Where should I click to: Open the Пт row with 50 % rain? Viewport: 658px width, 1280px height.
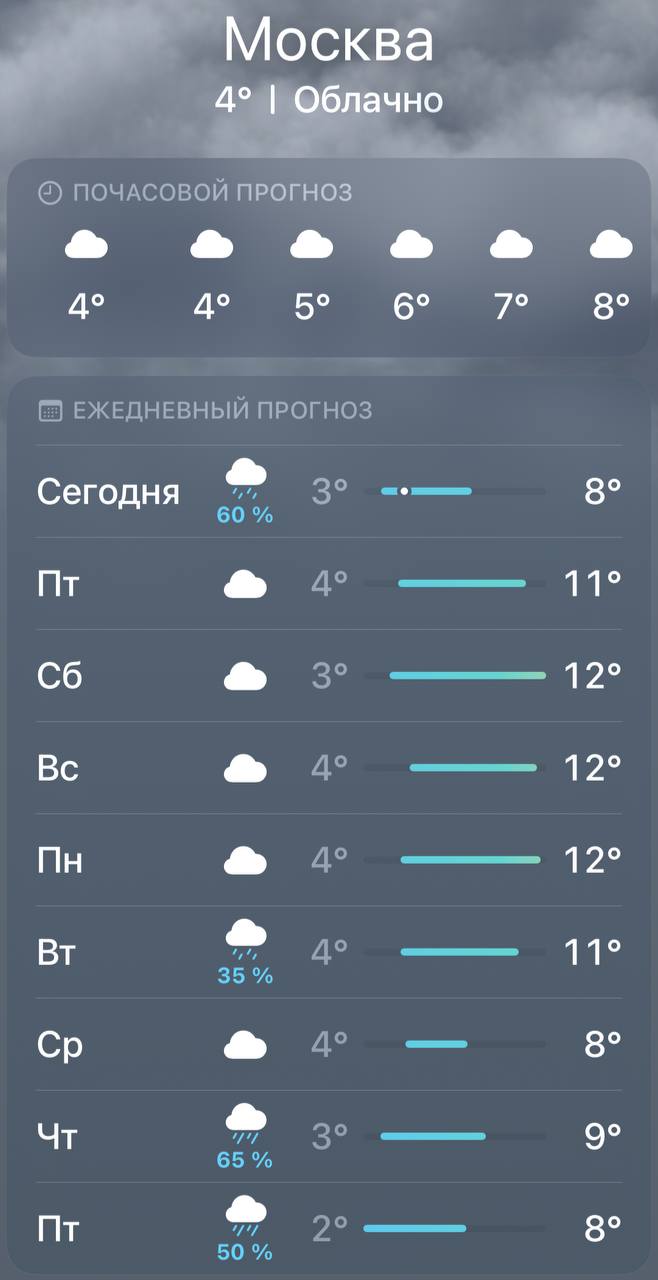tap(328, 1229)
